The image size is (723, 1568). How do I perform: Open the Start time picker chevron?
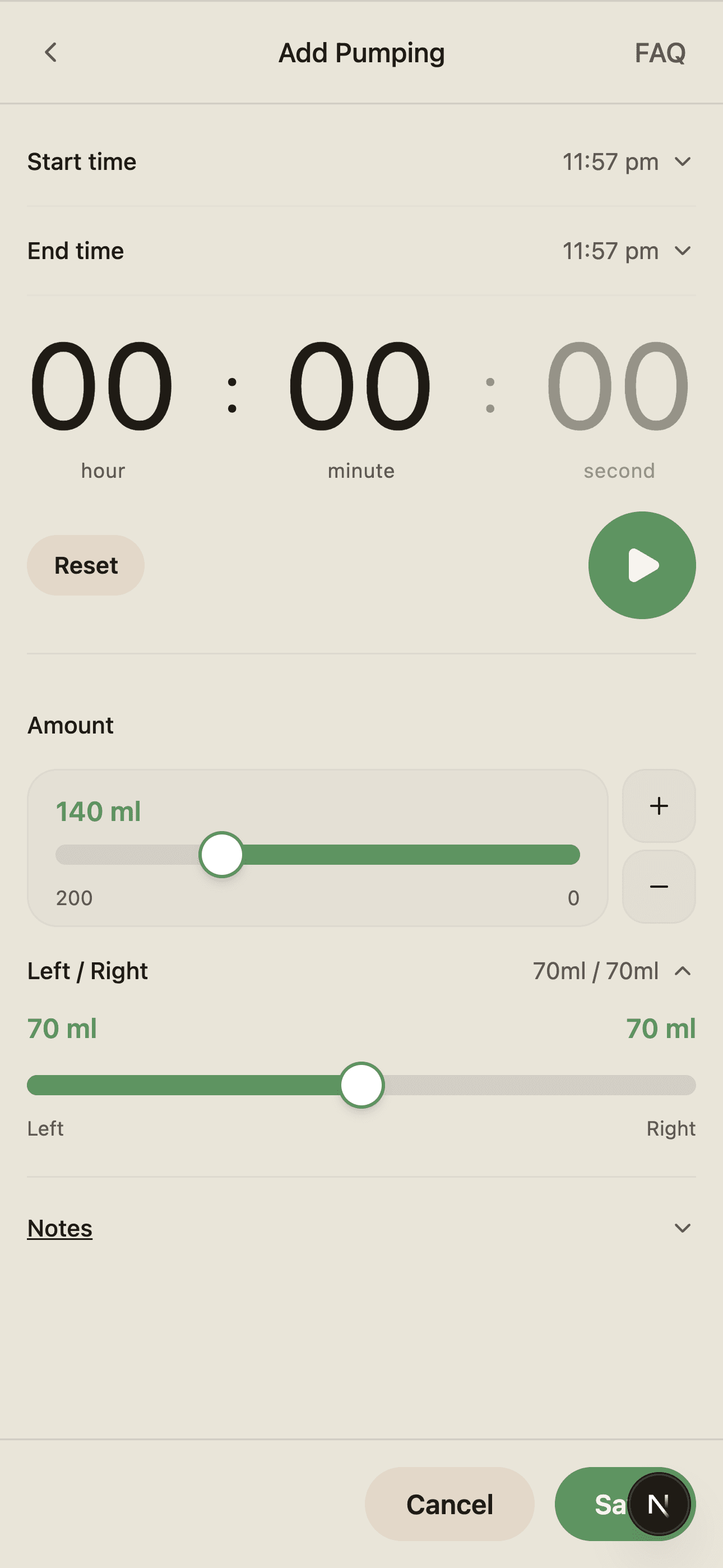pos(682,162)
